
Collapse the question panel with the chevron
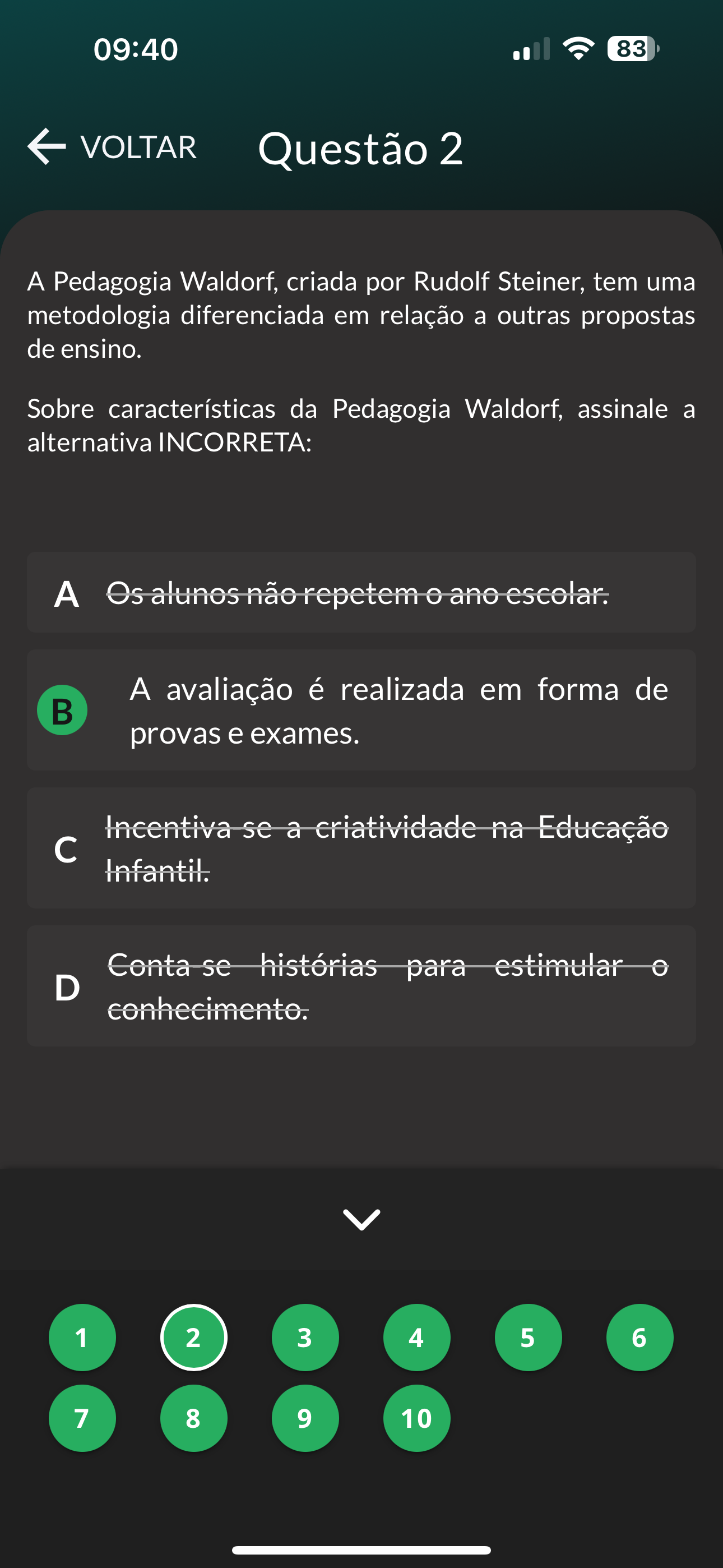(x=361, y=1220)
